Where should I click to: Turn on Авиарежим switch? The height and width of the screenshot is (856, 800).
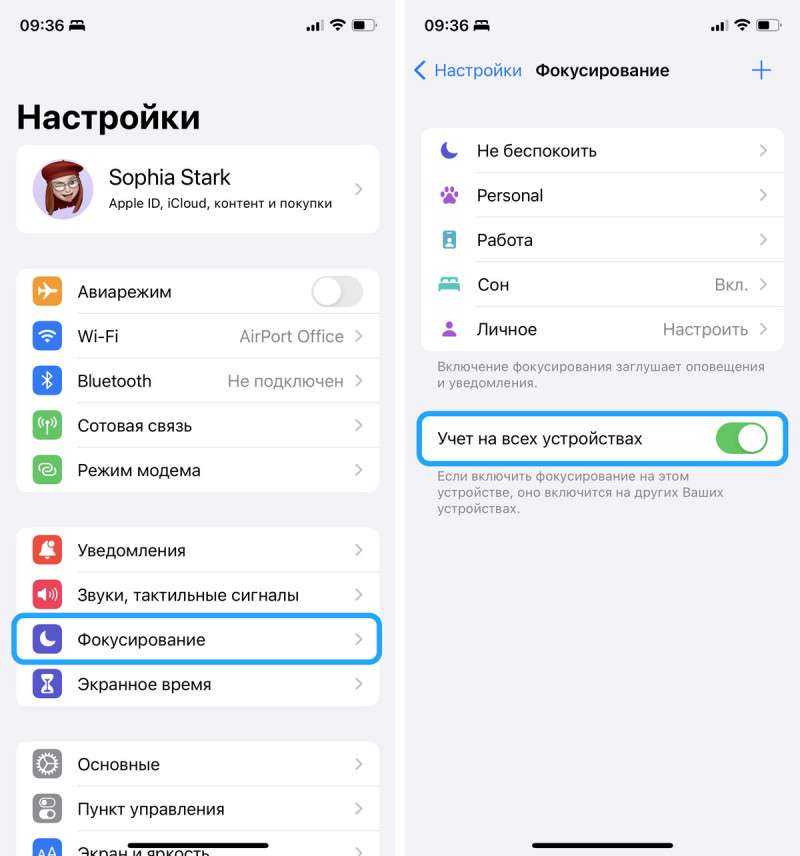click(337, 292)
